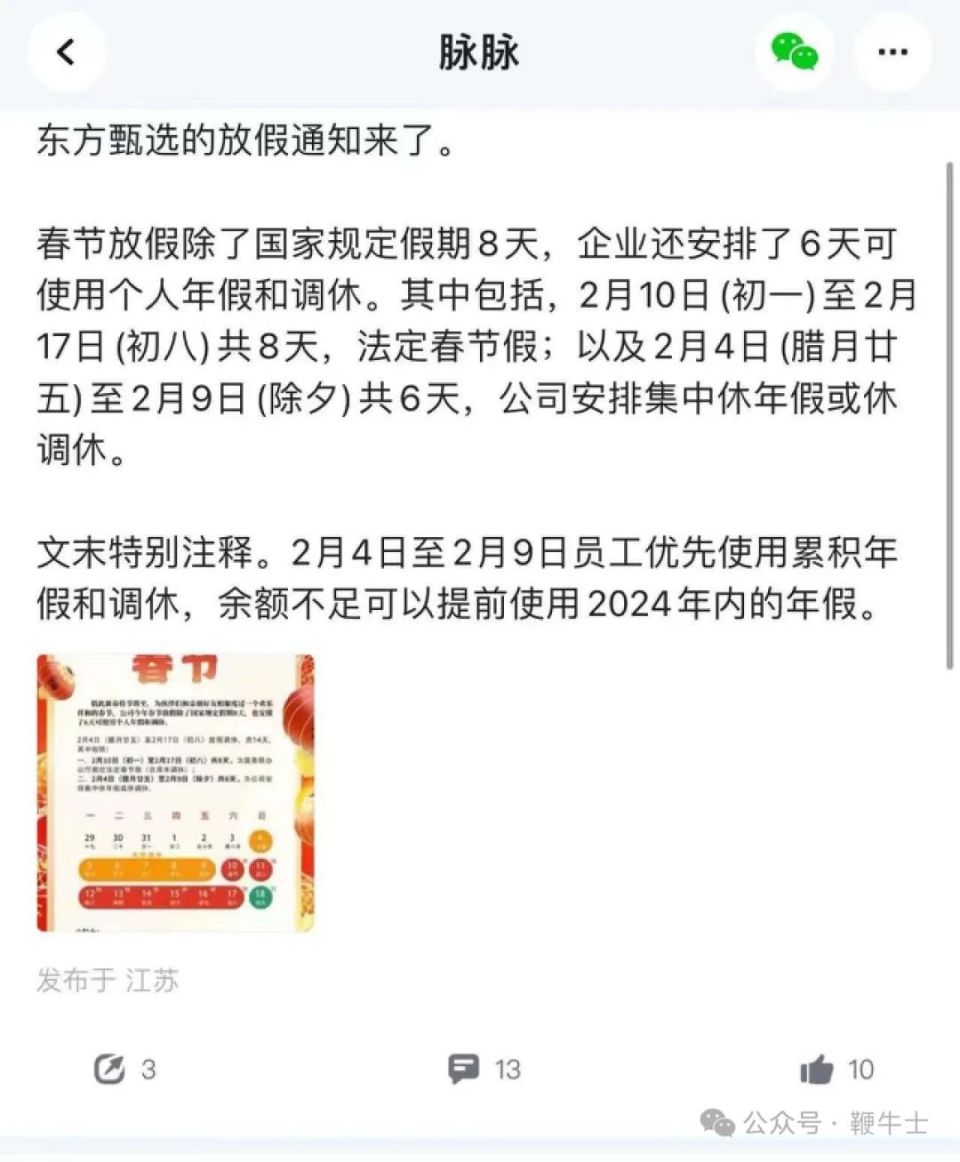Tap the green chat bubble with faces icon
Image resolution: width=960 pixels, height=1162 pixels.
coord(791,53)
